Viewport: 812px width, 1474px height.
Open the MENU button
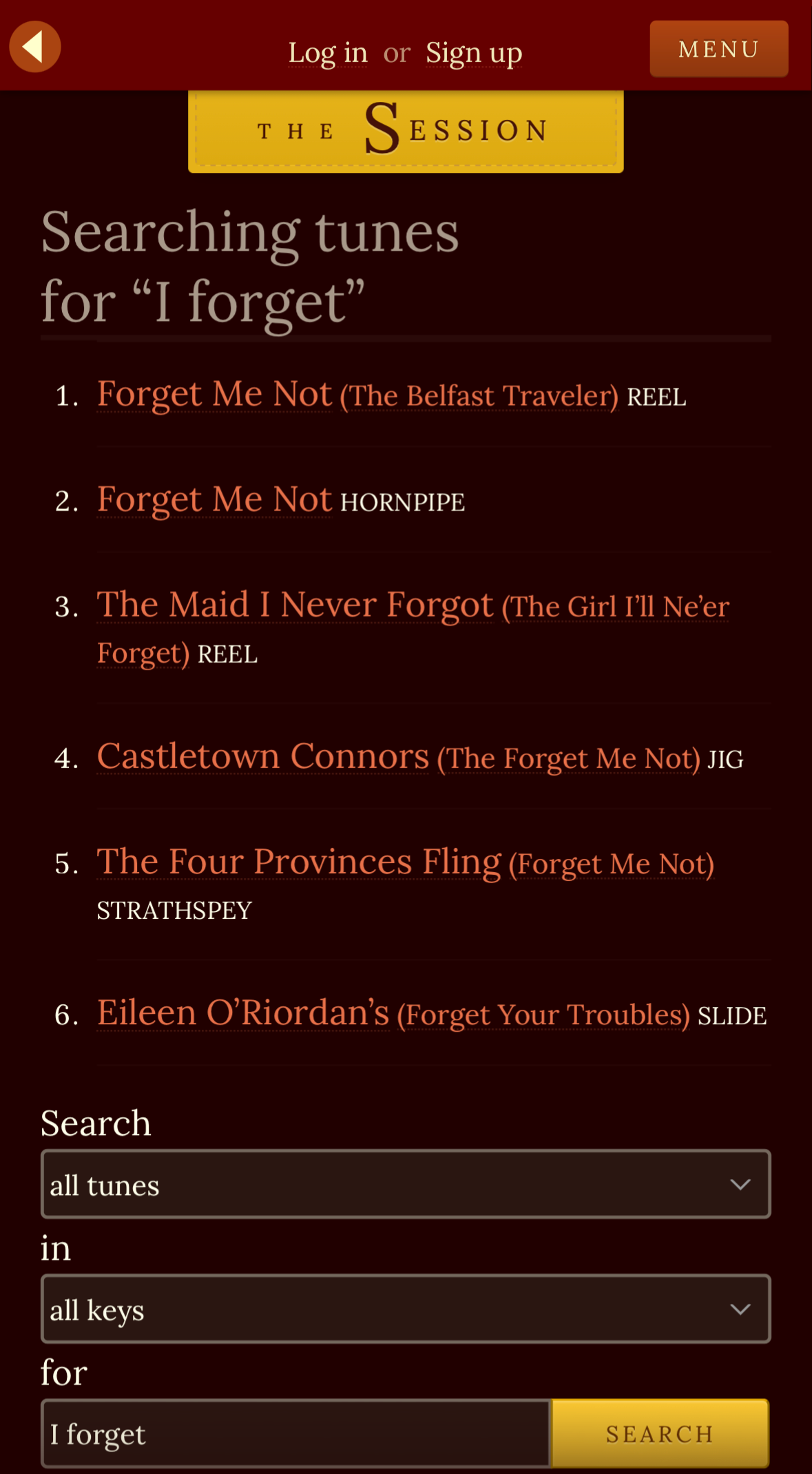[719, 49]
